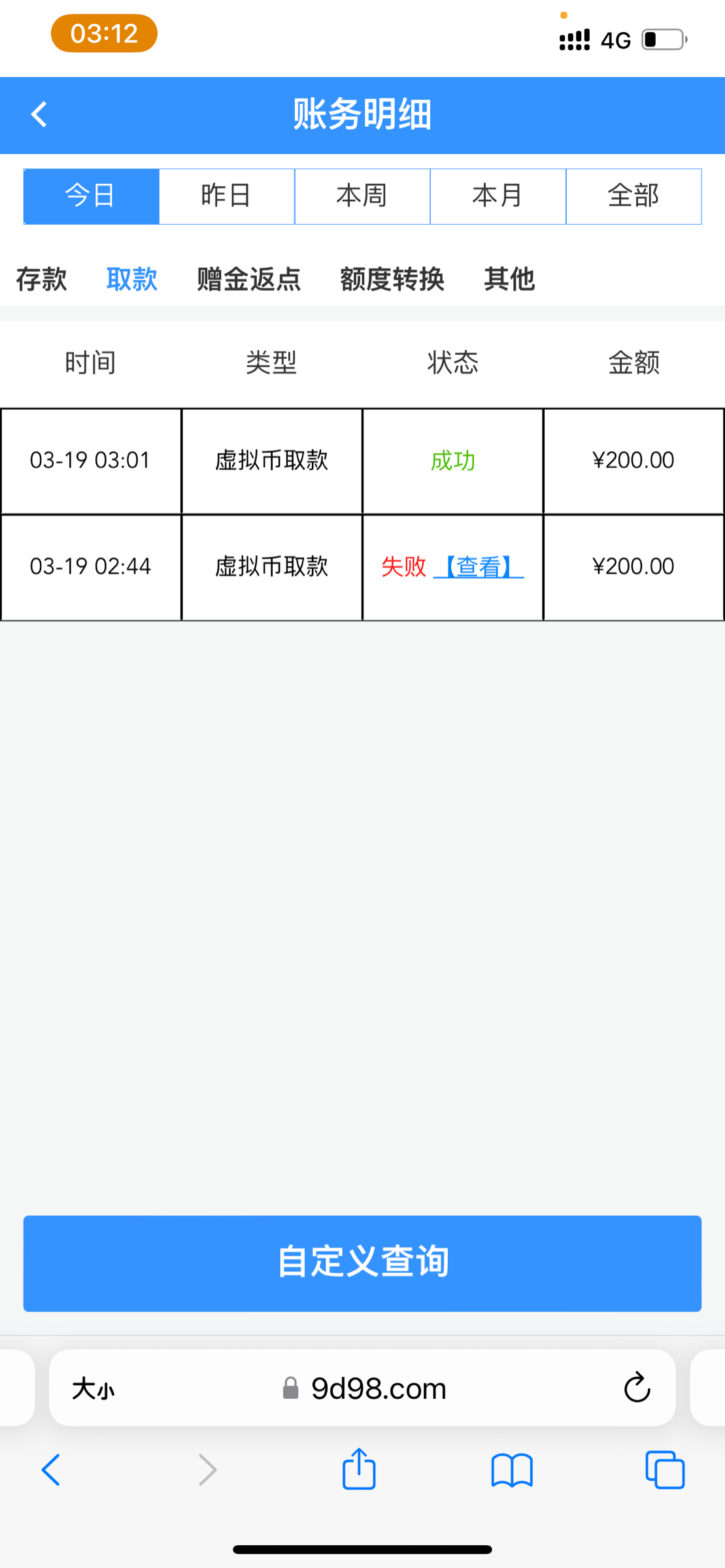This screenshot has height=1568, width=725.
Task: Open the Bookmarks panel
Action: click(513, 1470)
